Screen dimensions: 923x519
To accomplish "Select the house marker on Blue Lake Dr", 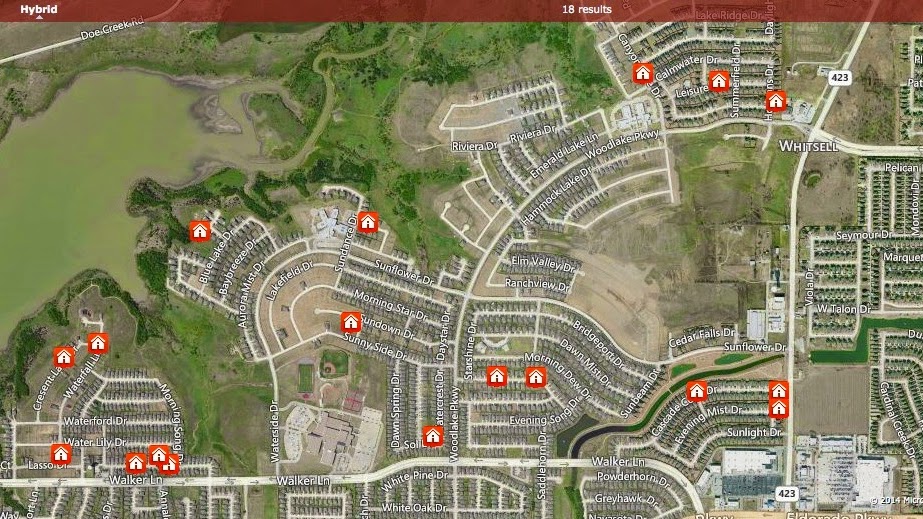I will click(199, 232).
